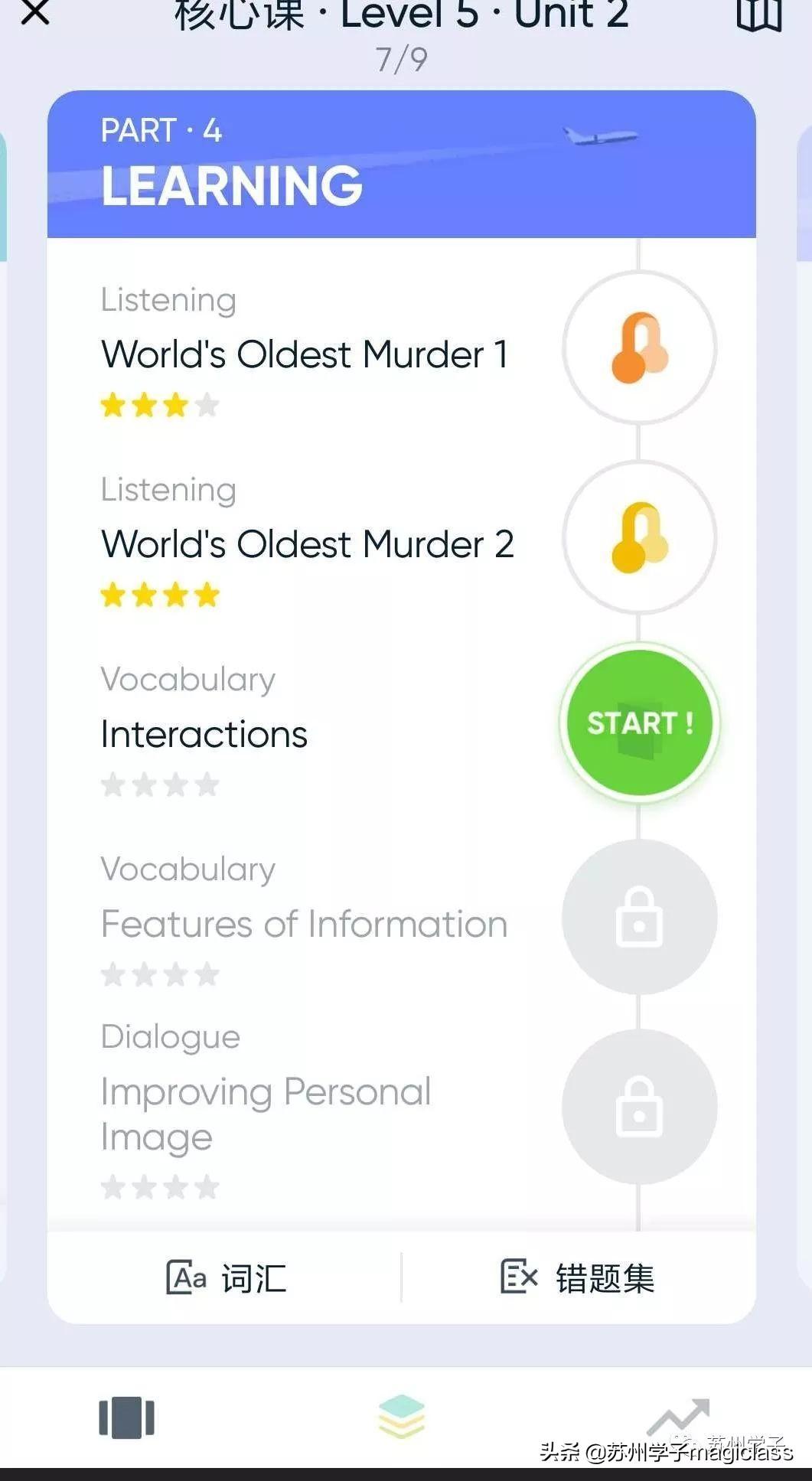Switch to the first bottom navigation tab
The width and height of the screenshot is (812, 1481).
(x=127, y=1417)
